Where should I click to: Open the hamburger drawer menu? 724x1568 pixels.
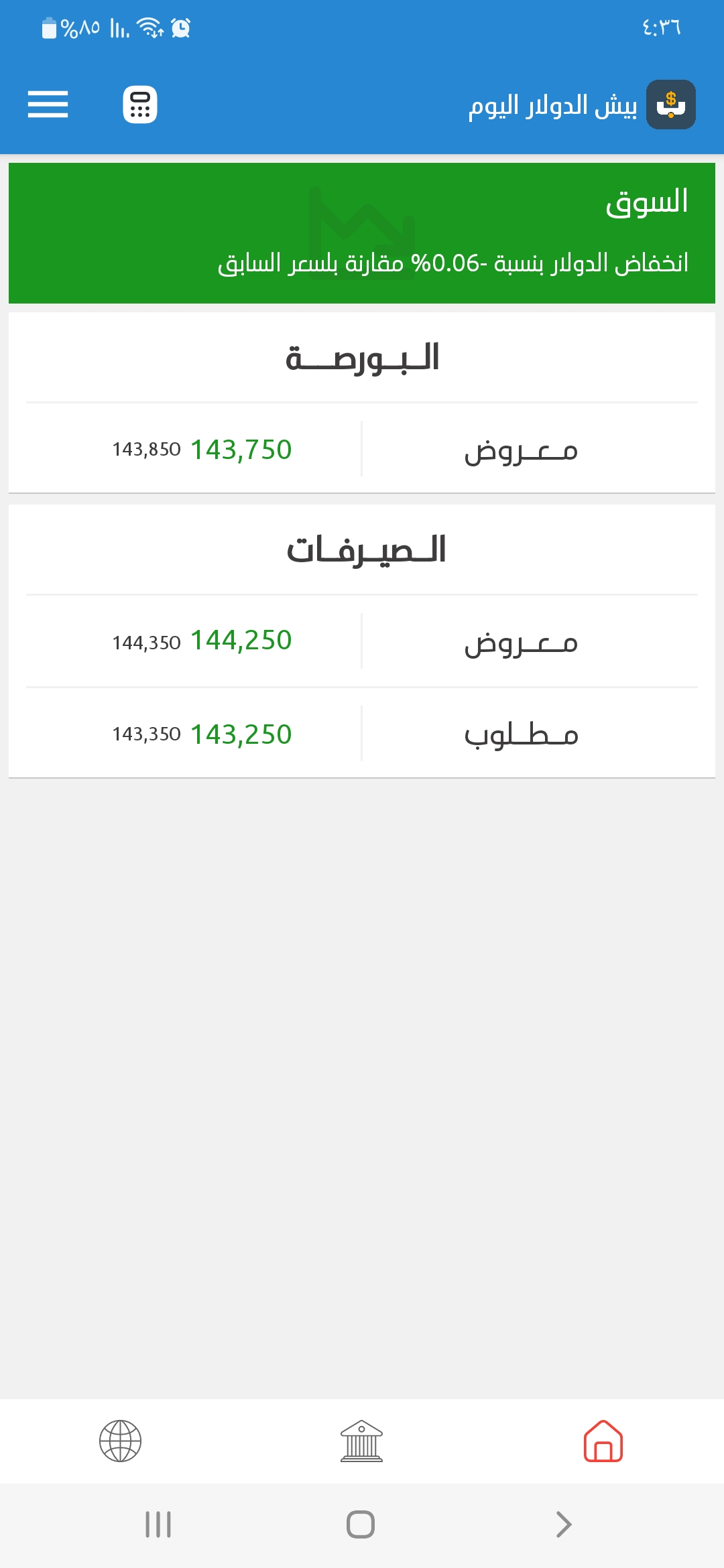click(48, 105)
